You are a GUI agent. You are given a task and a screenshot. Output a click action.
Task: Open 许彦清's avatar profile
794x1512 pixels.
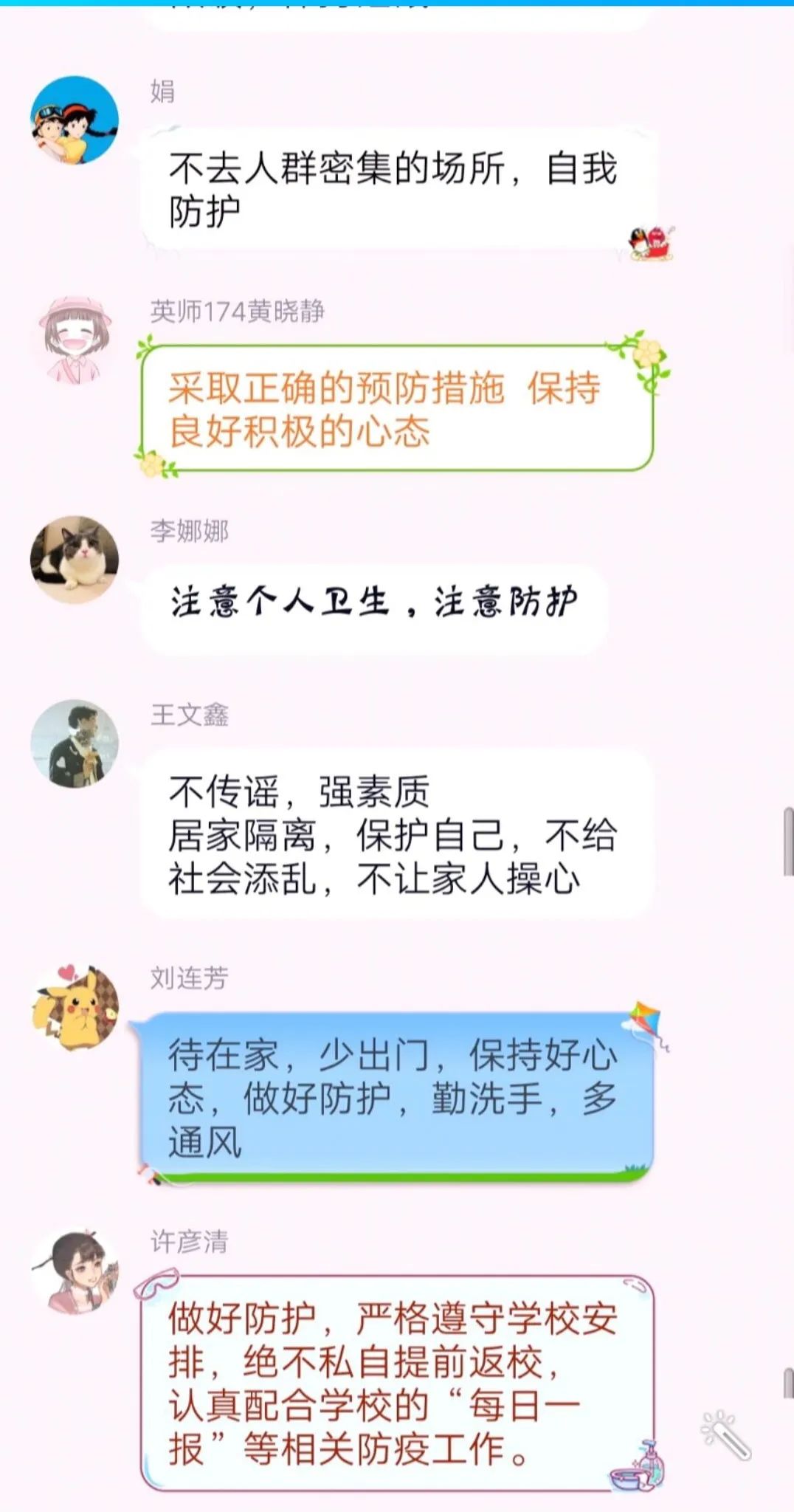pos(75,1271)
